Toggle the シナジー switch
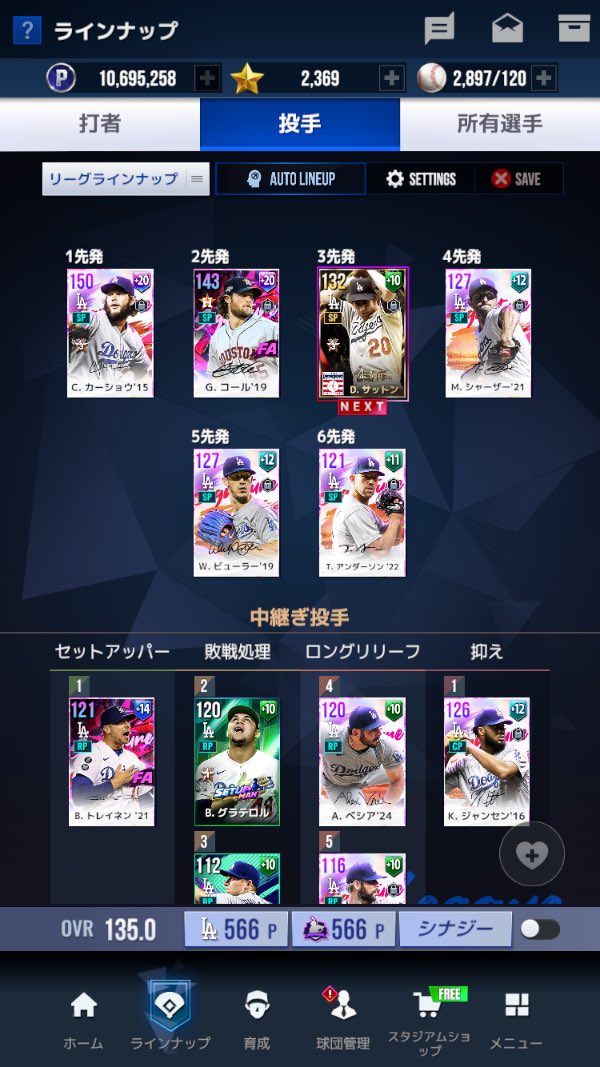Image resolution: width=600 pixels, height=1067 pixels. pos(540,929)
